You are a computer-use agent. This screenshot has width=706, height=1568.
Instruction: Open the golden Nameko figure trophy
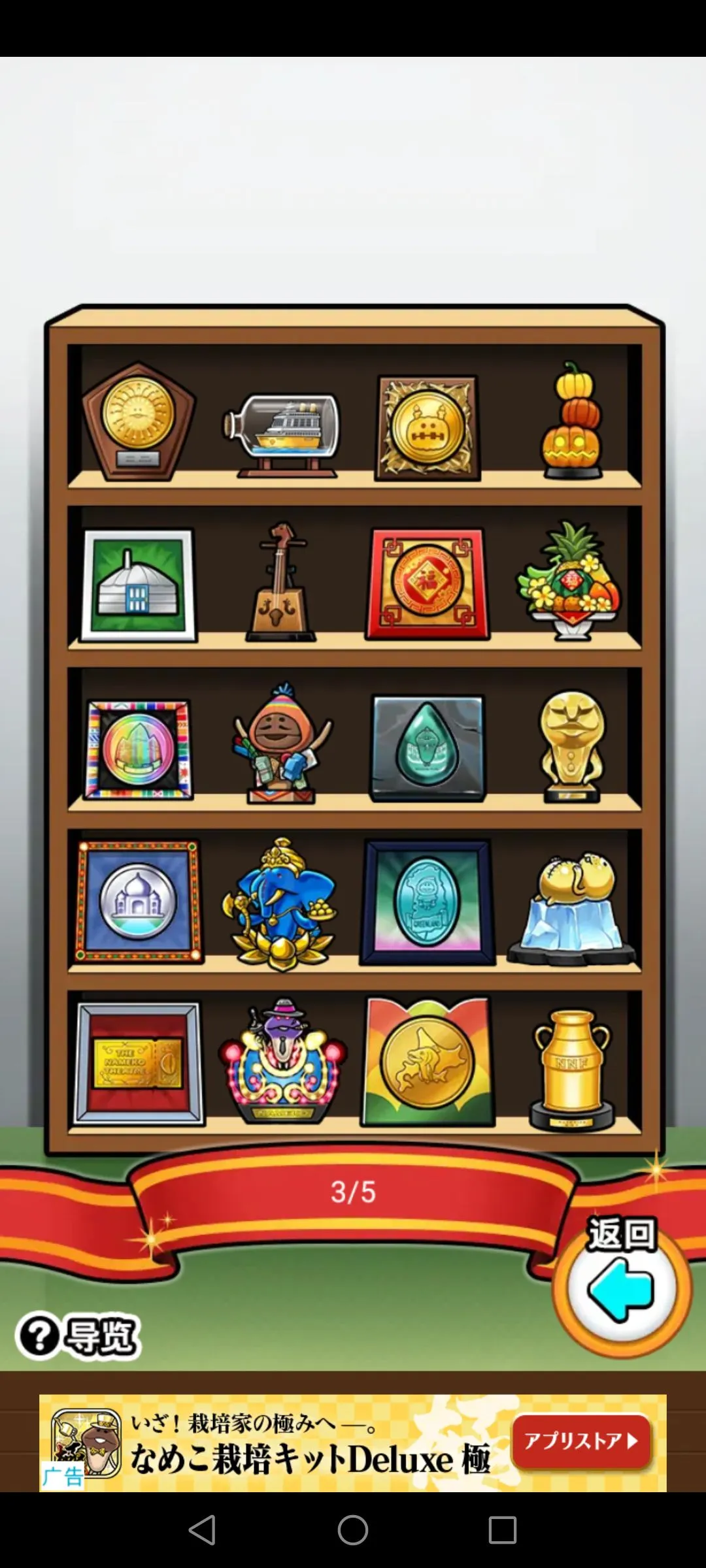coord(571,746)
